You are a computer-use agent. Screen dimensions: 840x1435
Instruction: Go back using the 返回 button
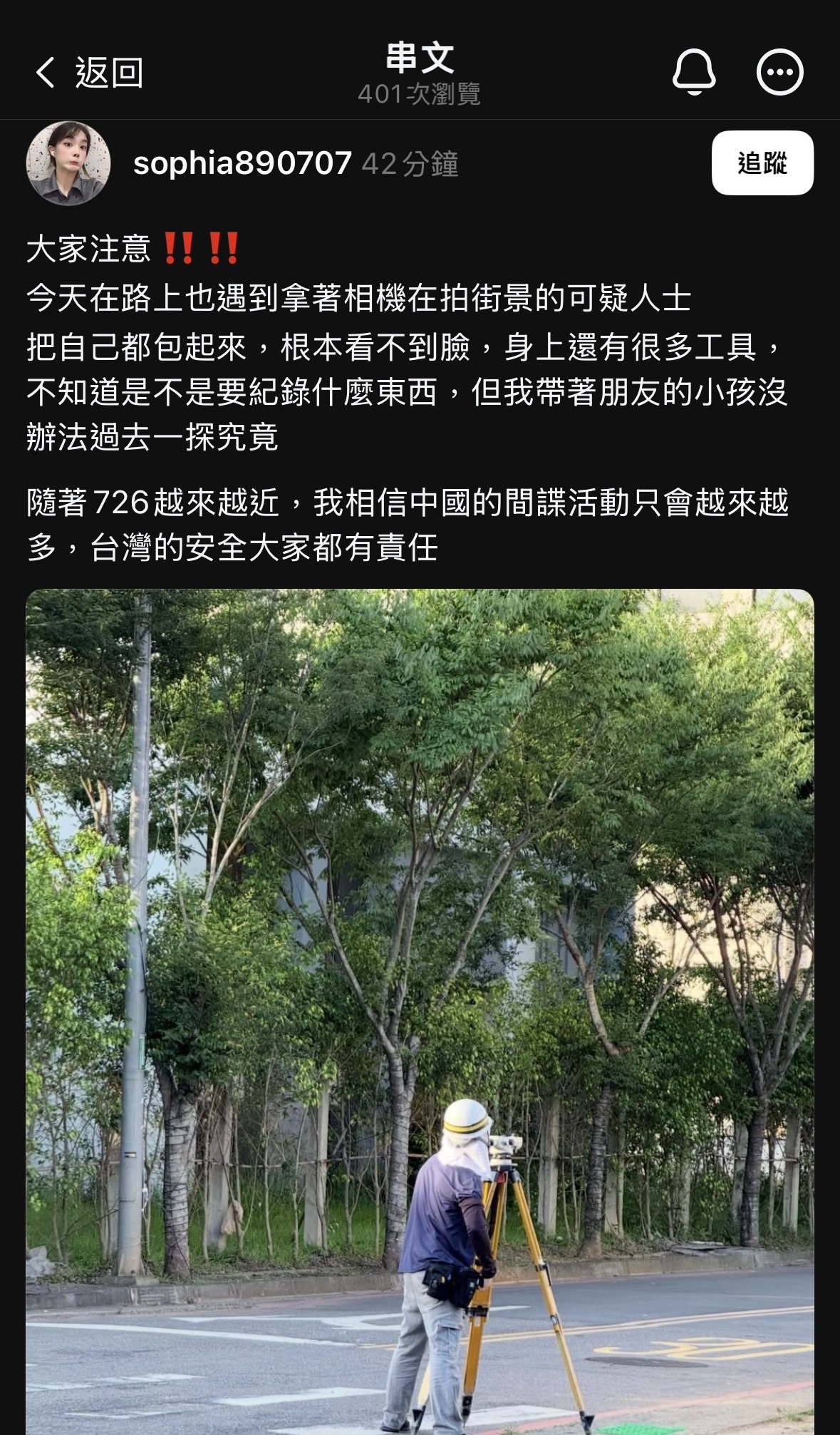pyautogui.click(x=89, y=73)
